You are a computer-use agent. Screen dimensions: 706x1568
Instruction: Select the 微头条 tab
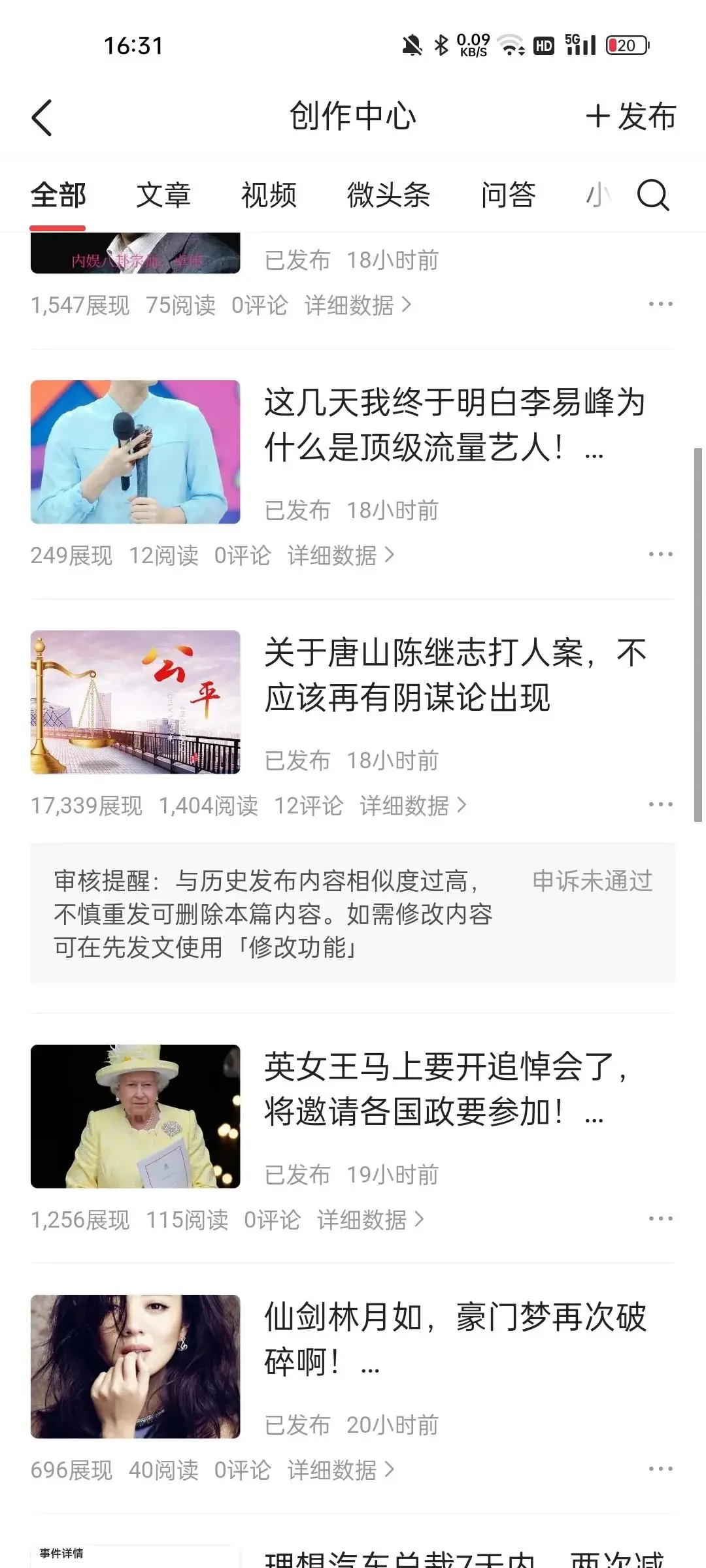[388, 195]
